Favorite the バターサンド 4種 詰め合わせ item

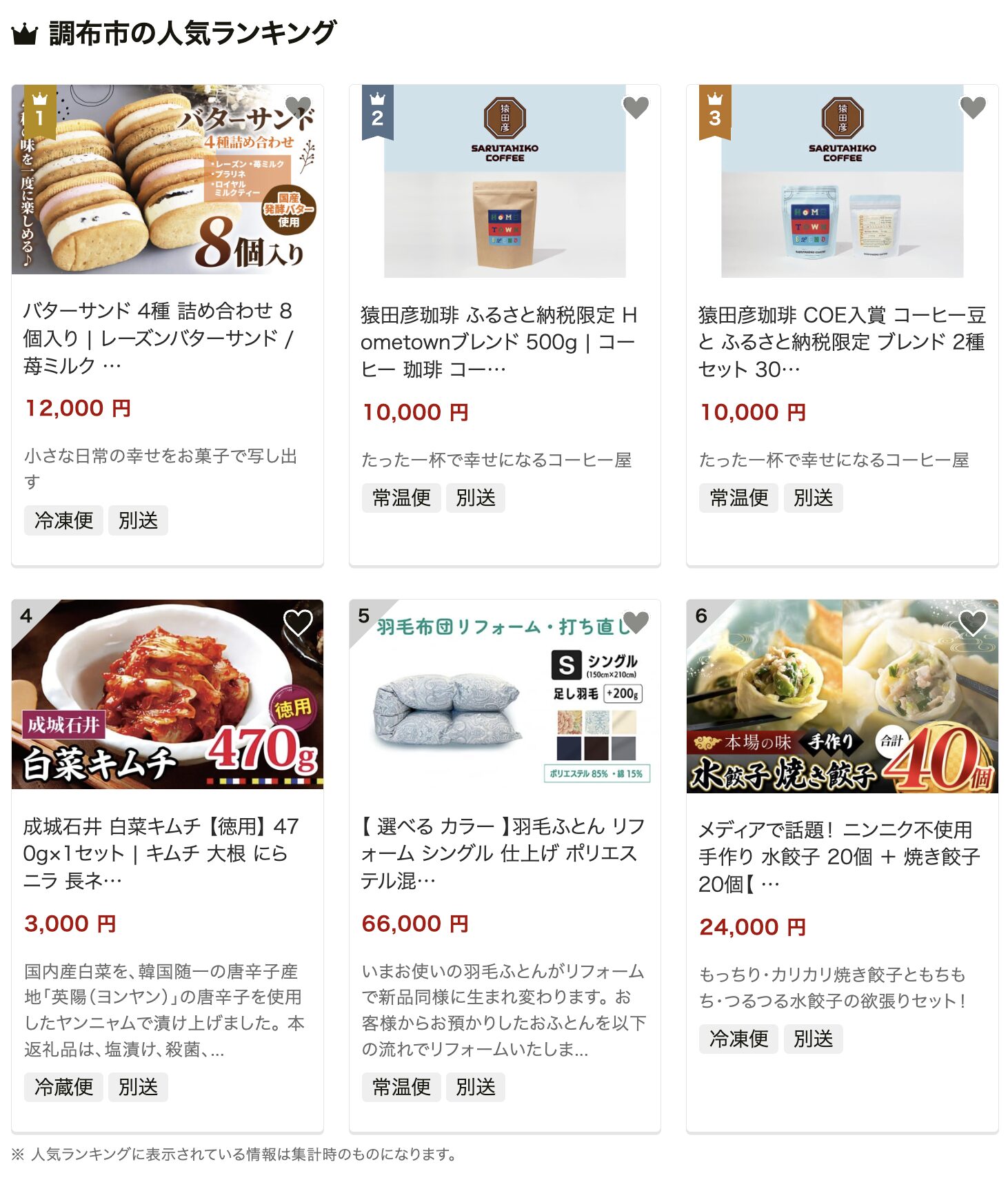[x=299, y=107]
